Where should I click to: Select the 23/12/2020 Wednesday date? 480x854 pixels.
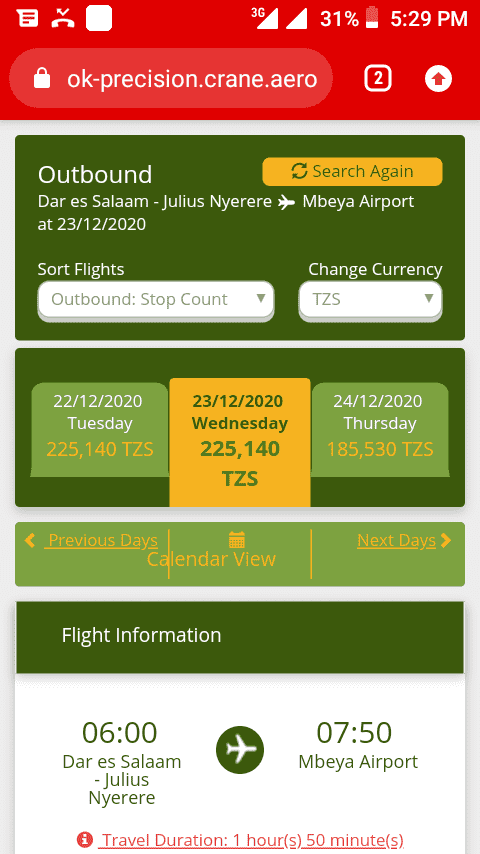pyautogui.click(x=240, y=442)
